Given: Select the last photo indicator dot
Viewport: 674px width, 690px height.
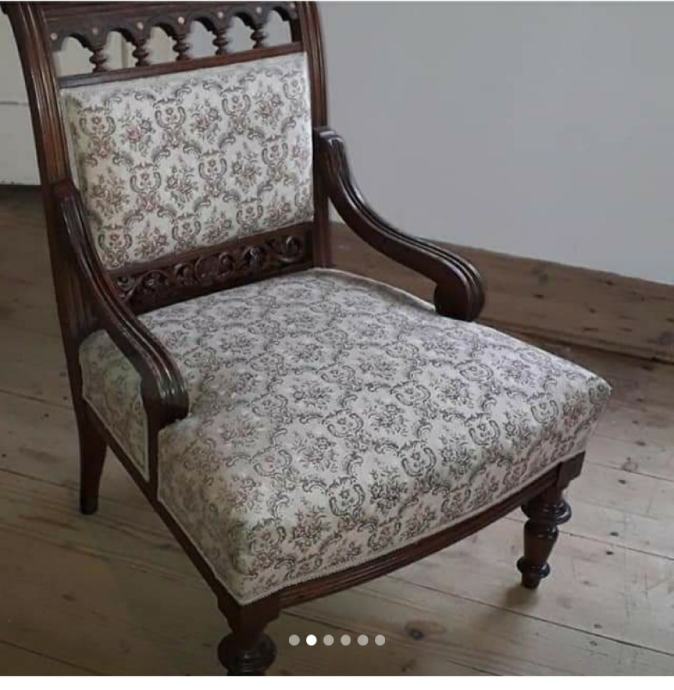Looking at the screenshot, I should (x=380, y=640).
